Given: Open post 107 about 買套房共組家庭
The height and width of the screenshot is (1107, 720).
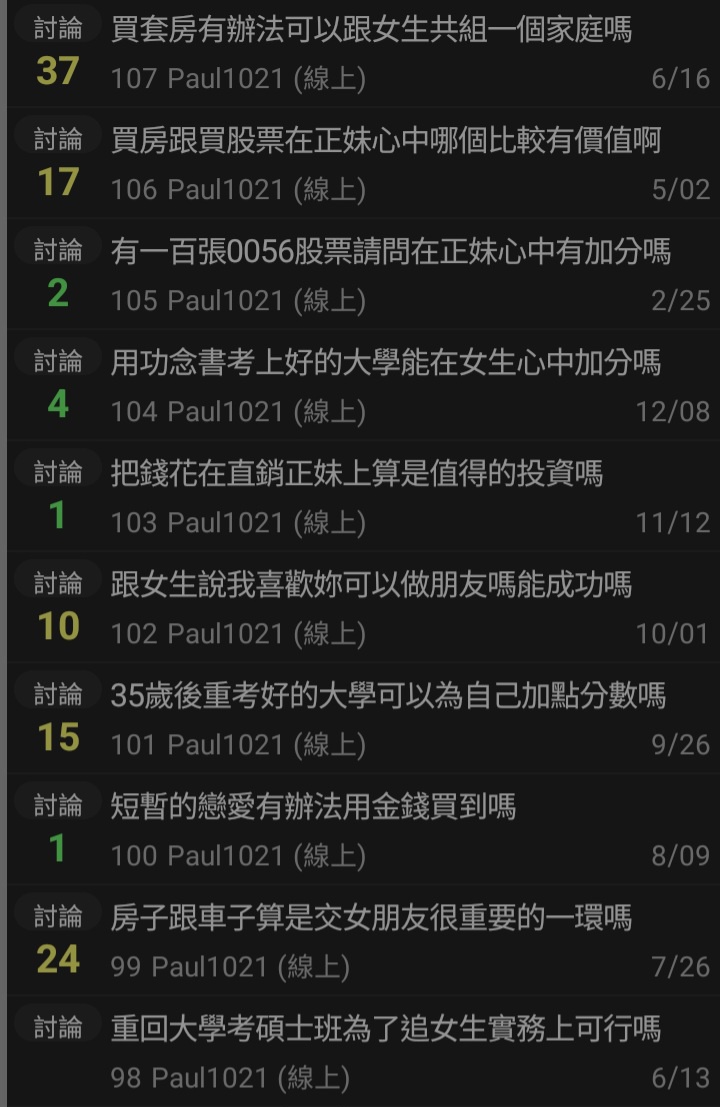Looking at the screenshot, I should tap(371, 30).
